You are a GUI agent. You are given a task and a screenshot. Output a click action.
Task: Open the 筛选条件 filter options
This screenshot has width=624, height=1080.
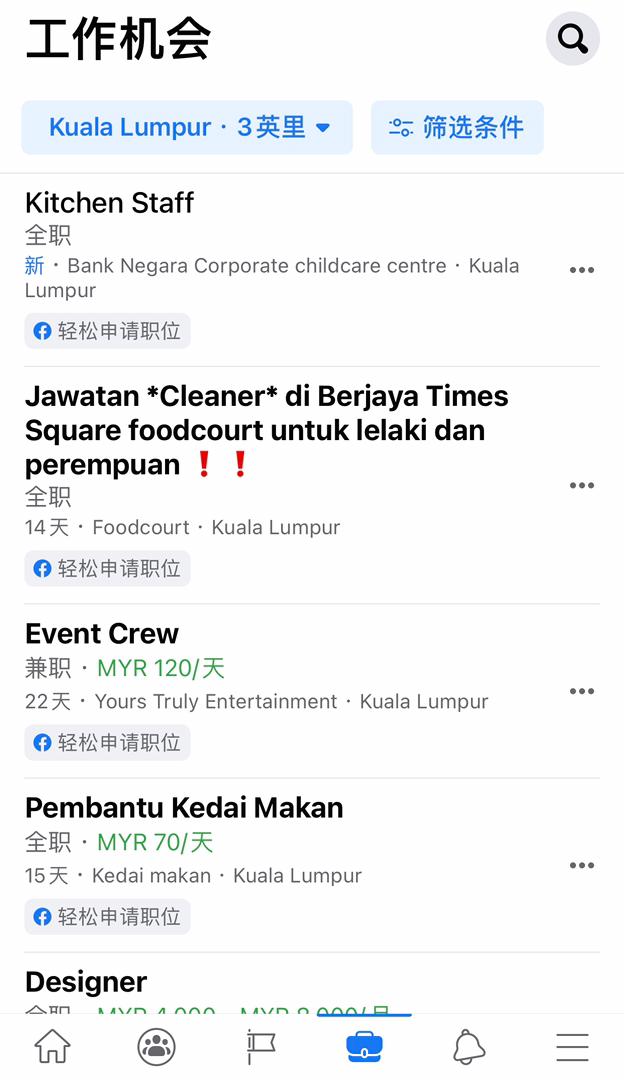pos(457,128)
